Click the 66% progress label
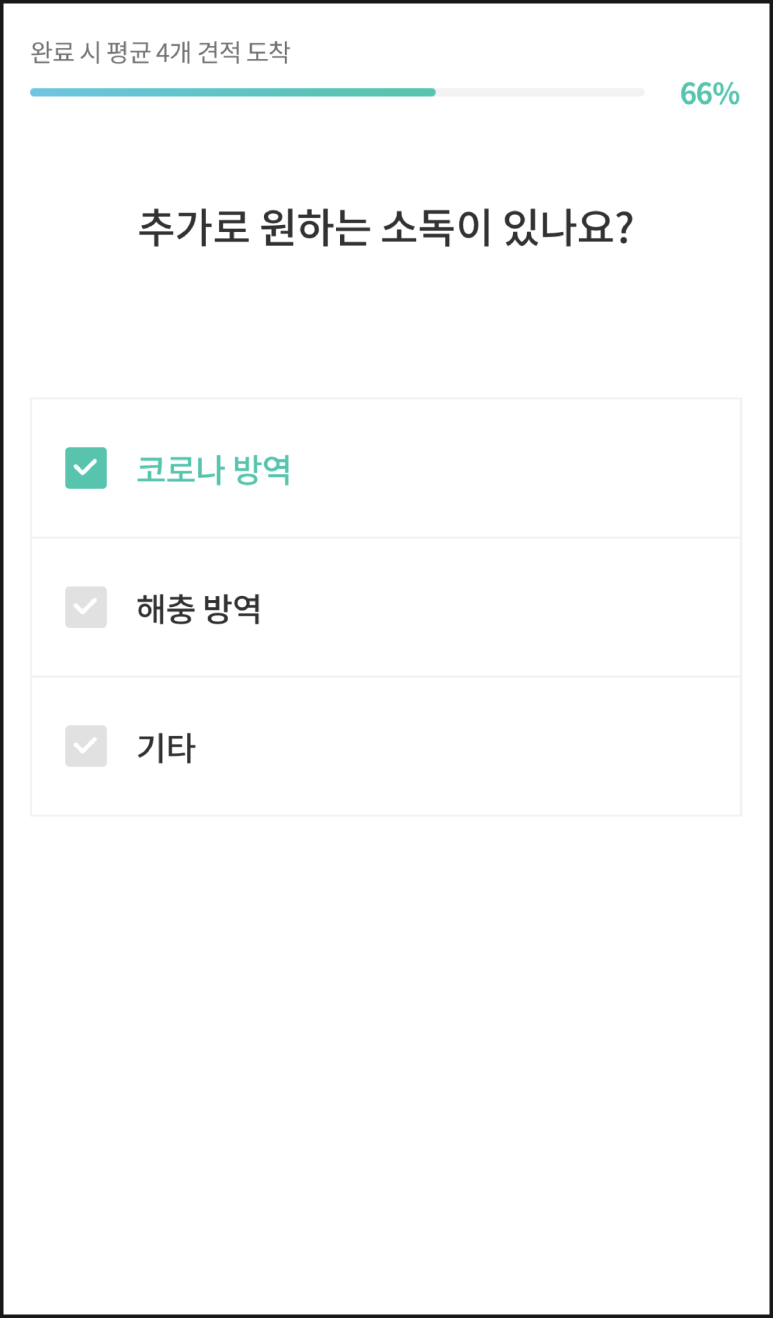Screen dimensions: 773x1318 pos(710,93)
